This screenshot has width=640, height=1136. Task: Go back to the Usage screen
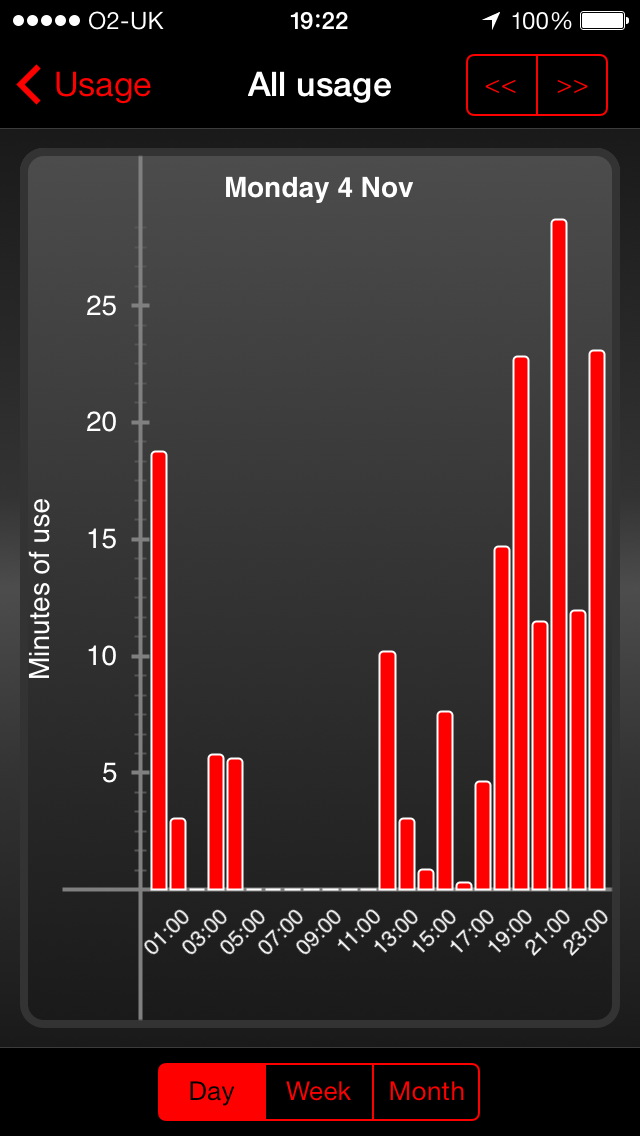[x=85, y=86]
